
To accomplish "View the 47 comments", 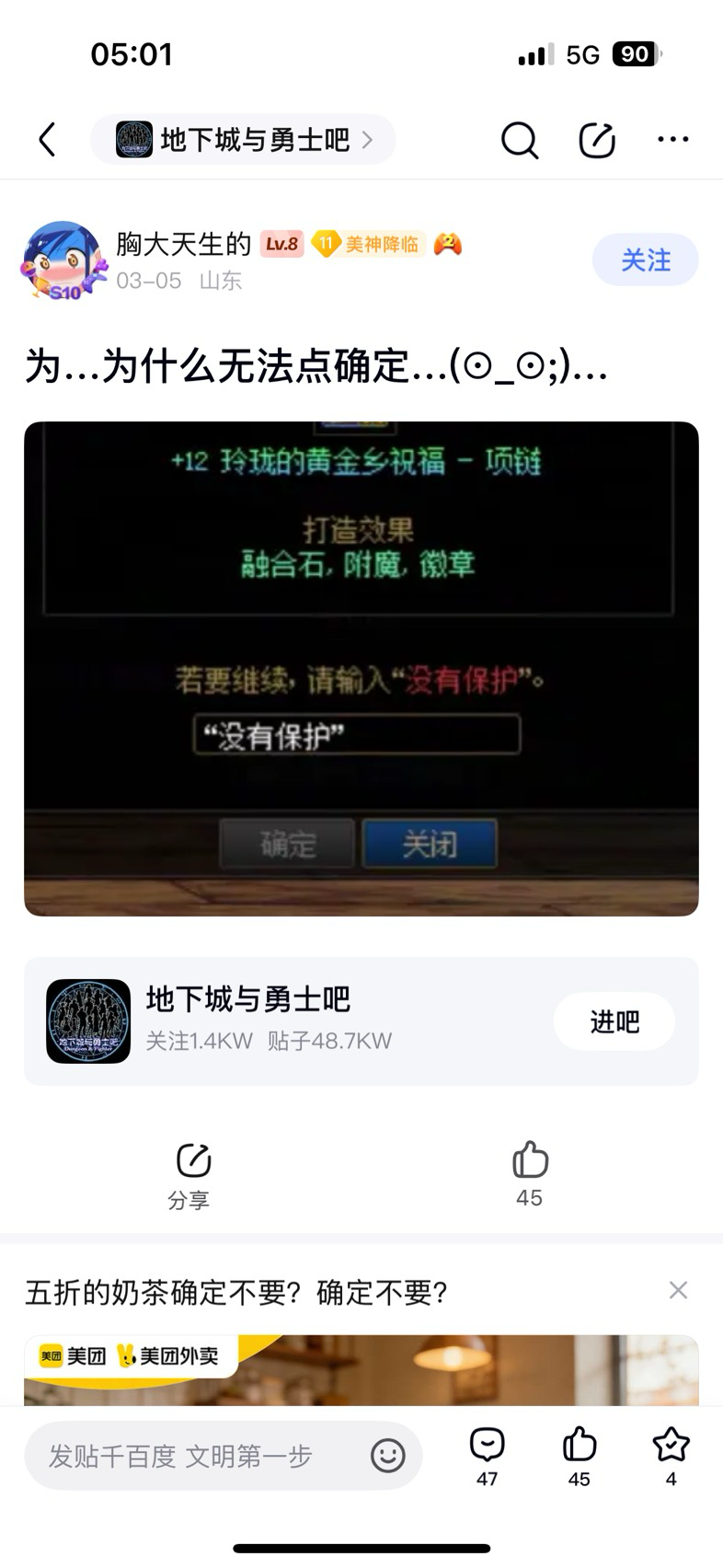I will click(487, 1455).
